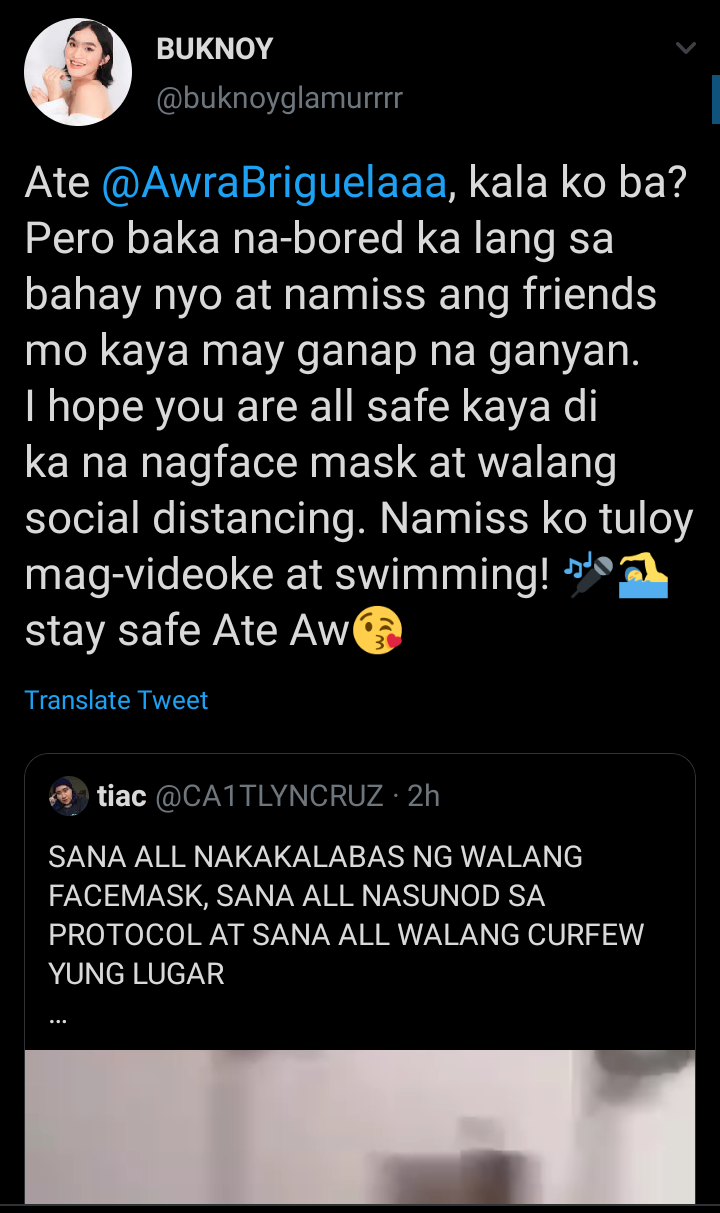Open the tweet options chevron menu
Image resolution: width=720 pixels, height=1213 pixels.
(686, 48)
